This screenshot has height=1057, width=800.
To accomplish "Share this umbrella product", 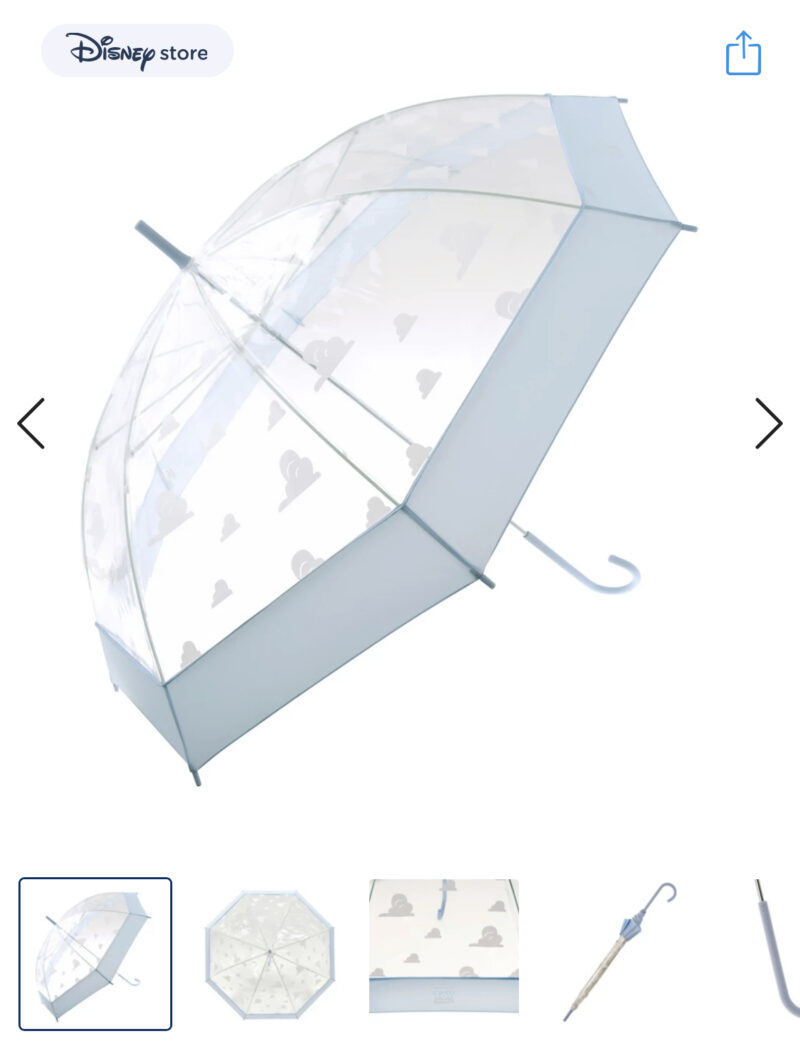I will coord(743,52).
